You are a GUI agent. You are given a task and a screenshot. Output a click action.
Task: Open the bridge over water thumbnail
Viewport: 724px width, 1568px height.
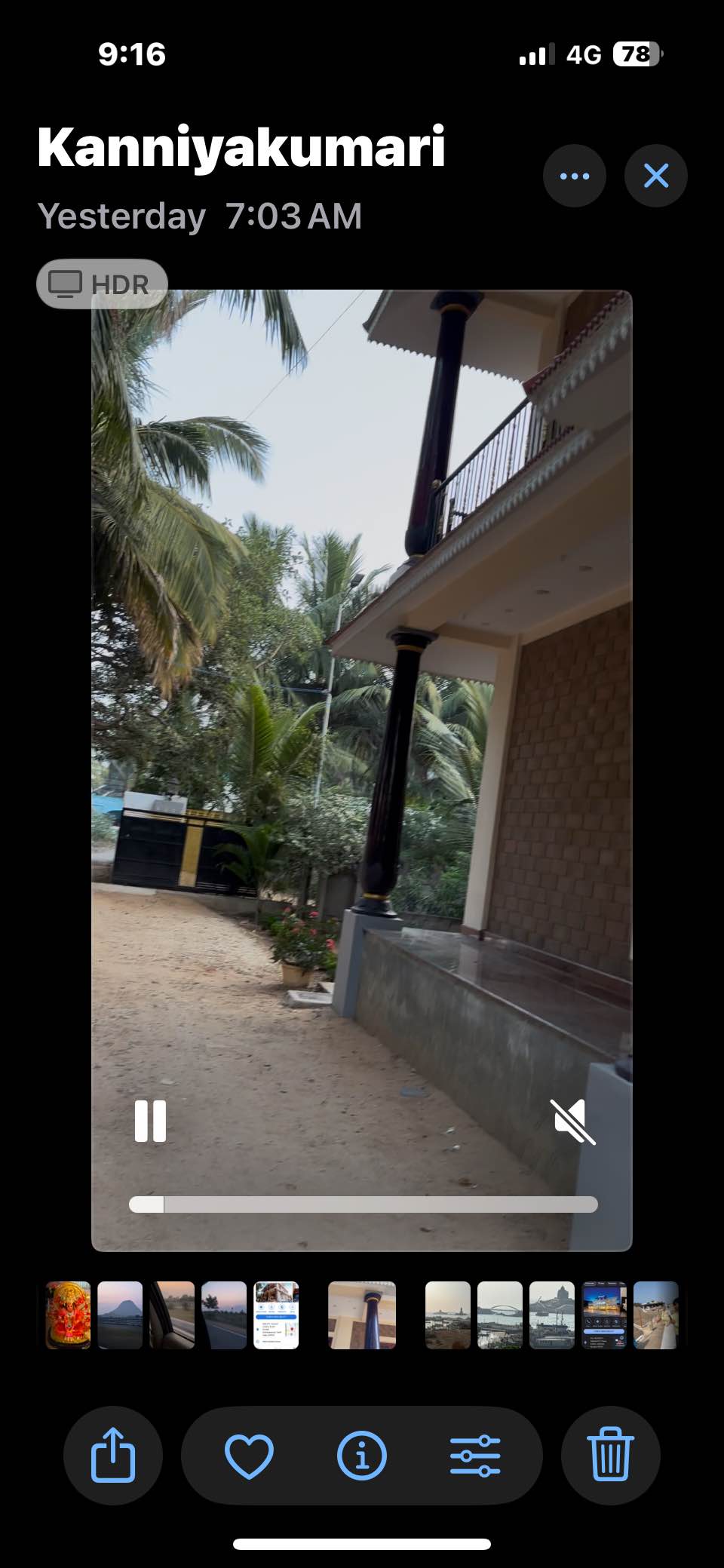500,1315
